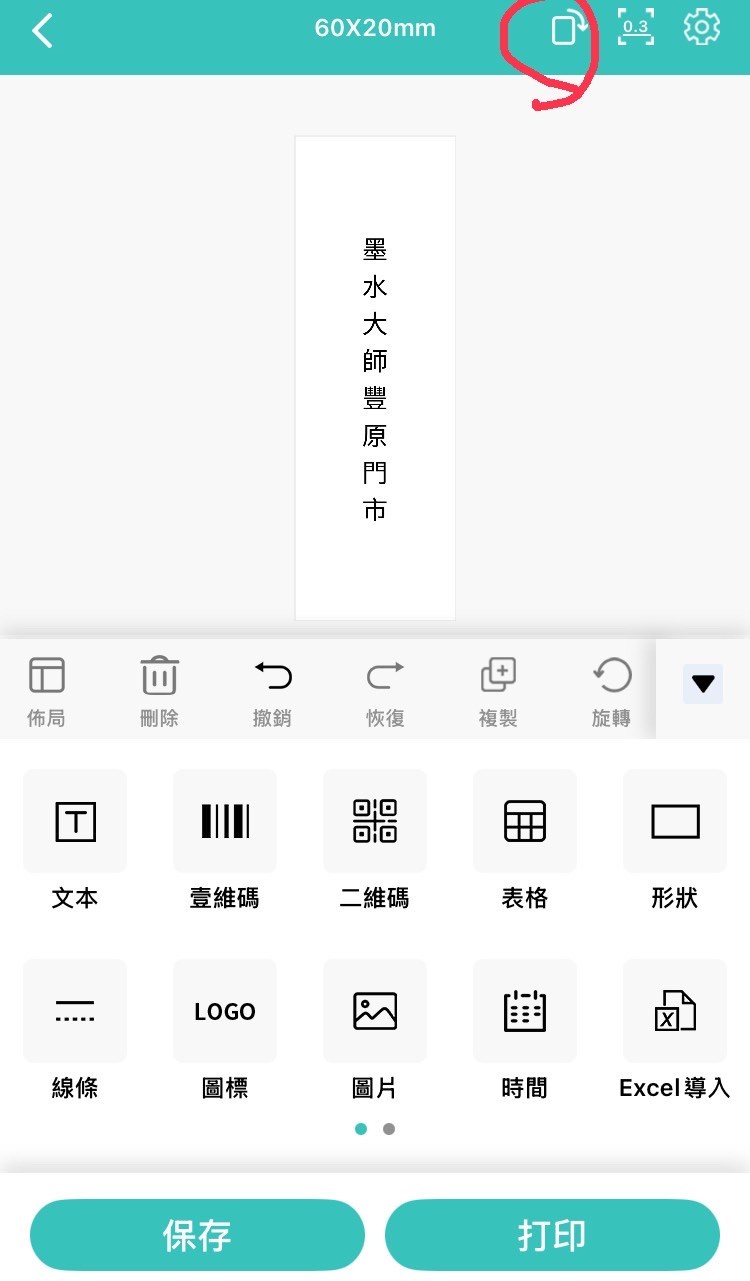Screen dimensions: 750x1281
Task: Rotate element with 旋轉
Action: [x=611, y=692]
